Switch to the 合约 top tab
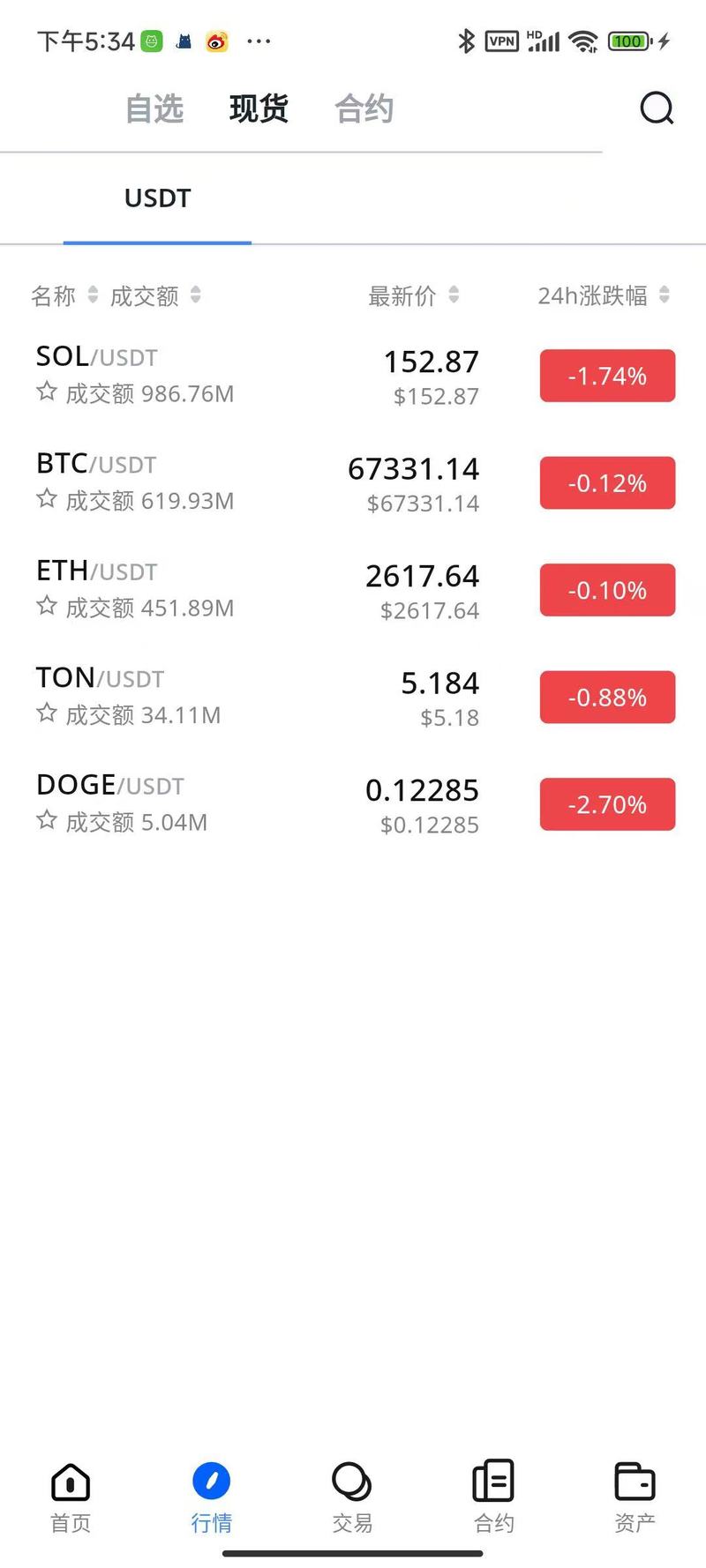This screenshot has height=1568, width=706. pyautogui.click(x=364, y=109)
